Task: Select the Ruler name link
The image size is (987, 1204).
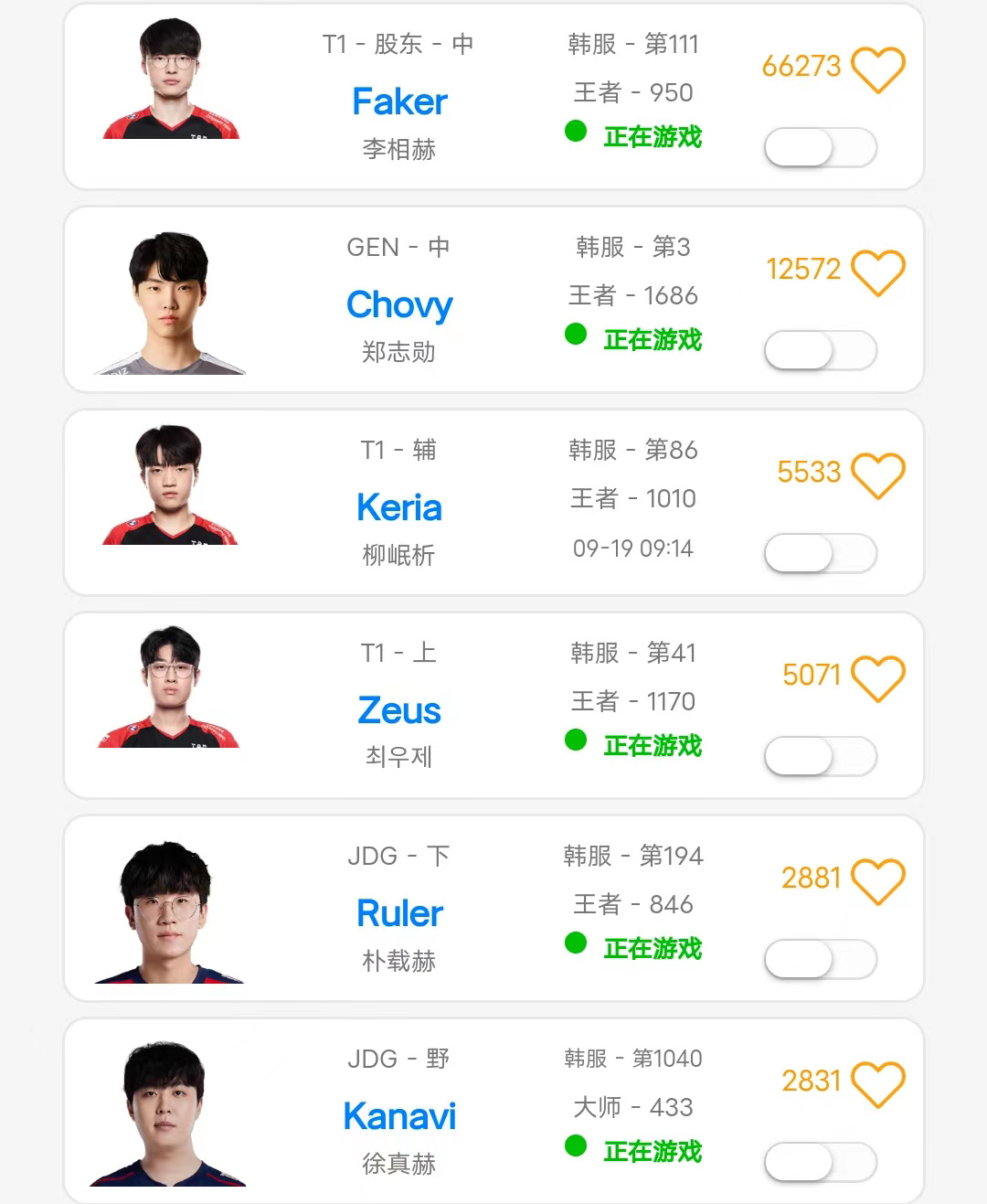Action: point(399,913)
